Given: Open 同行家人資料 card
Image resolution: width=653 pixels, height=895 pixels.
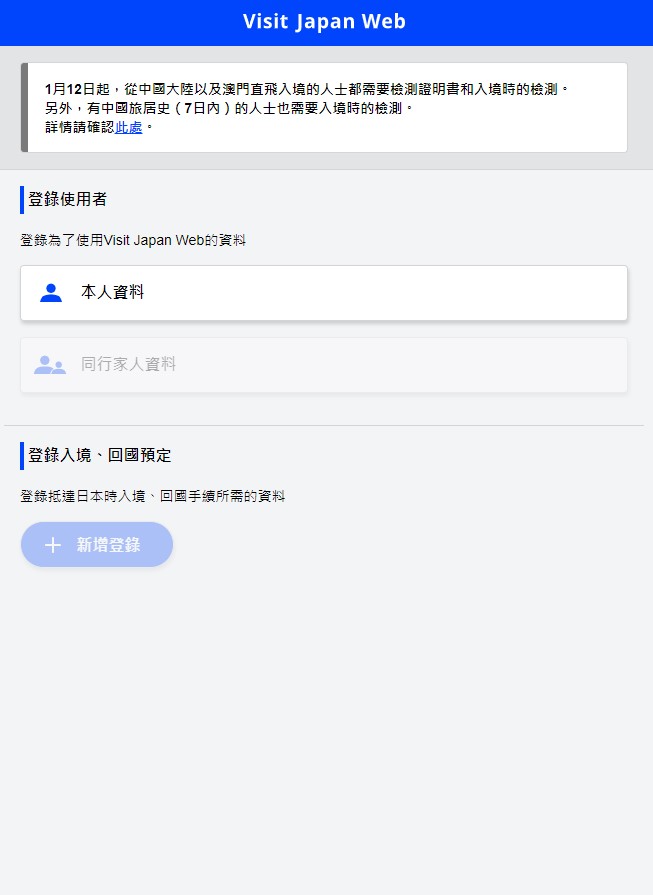Looking at the screenshot, I should [x=323, y=365].
